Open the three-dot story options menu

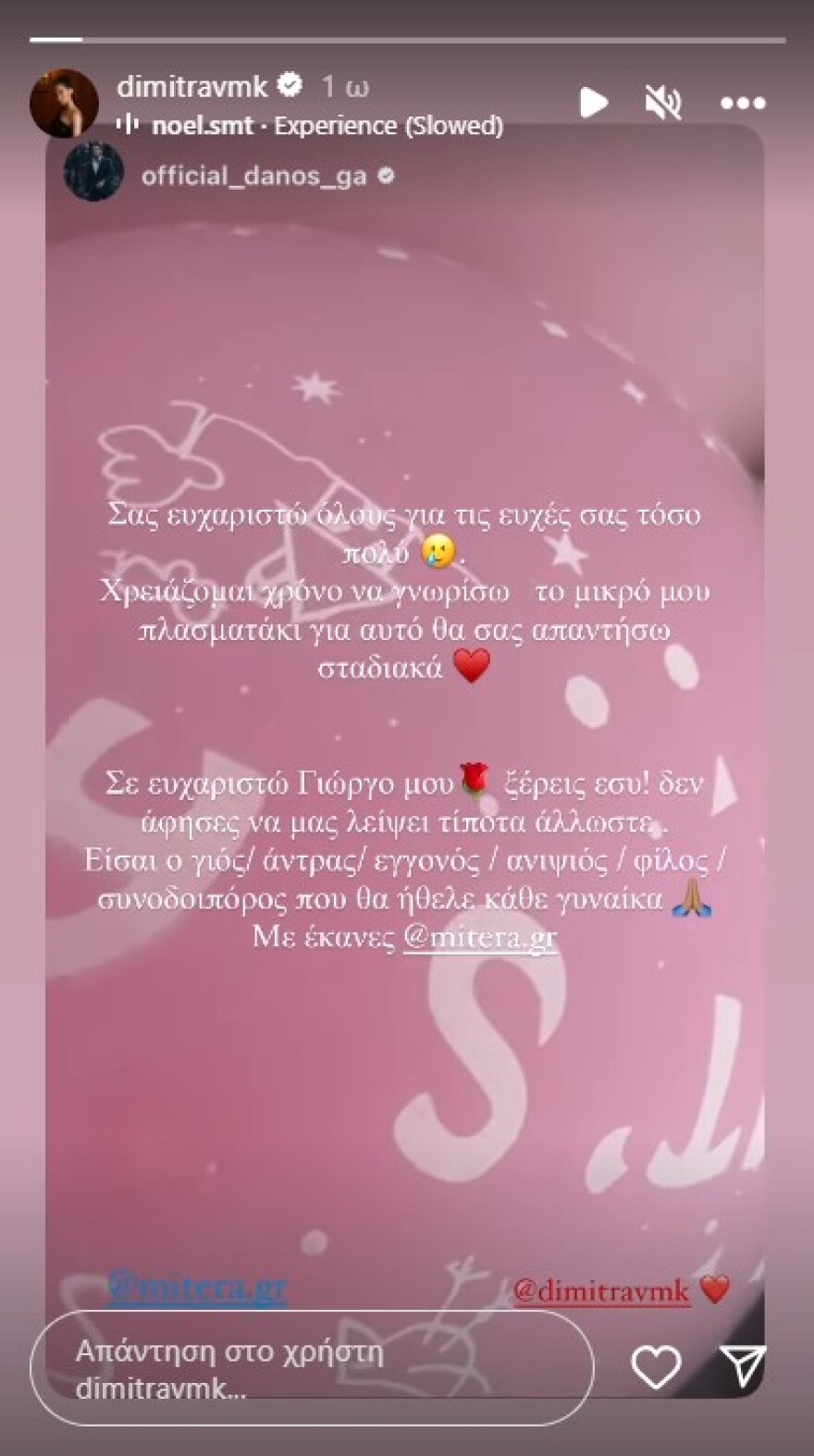point(743,103)
